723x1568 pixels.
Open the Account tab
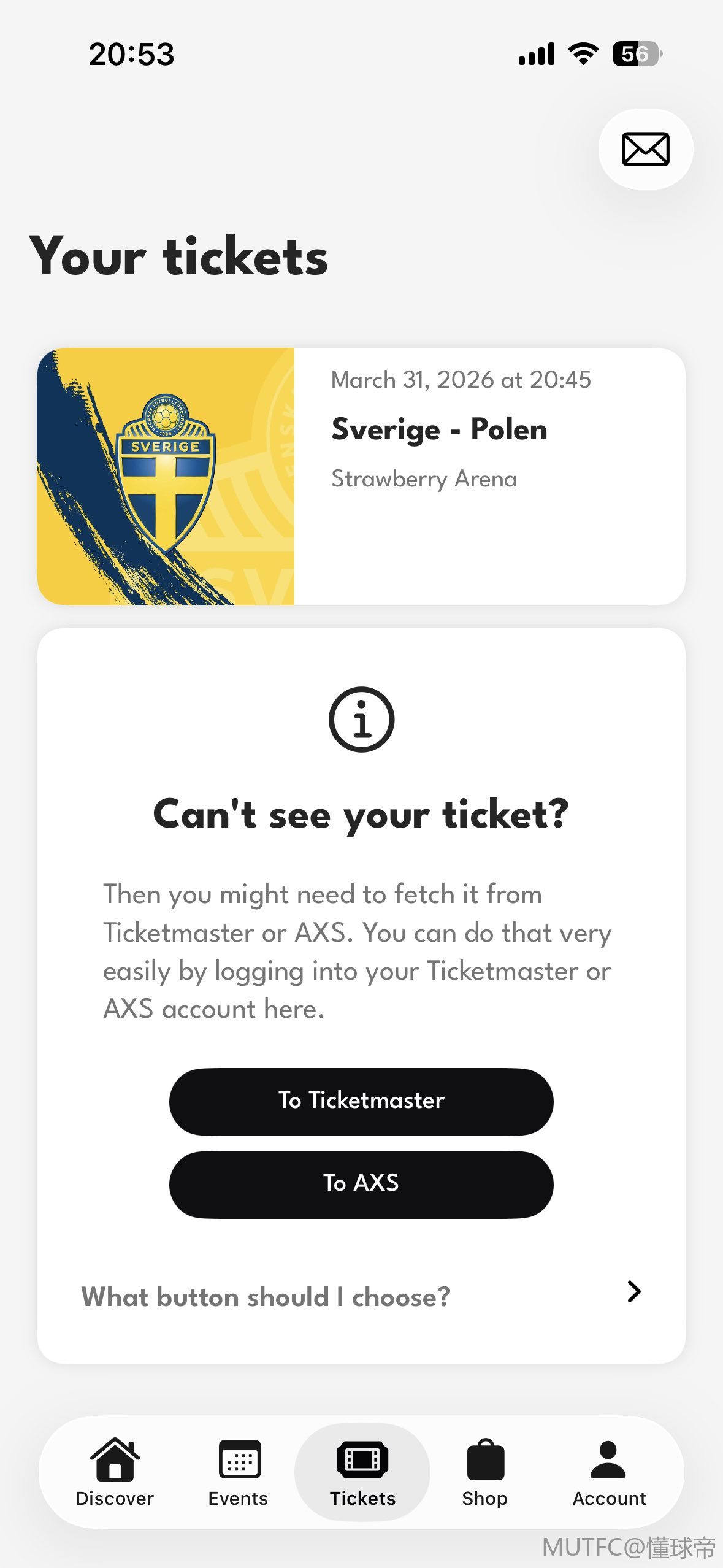pos(609,1472)
